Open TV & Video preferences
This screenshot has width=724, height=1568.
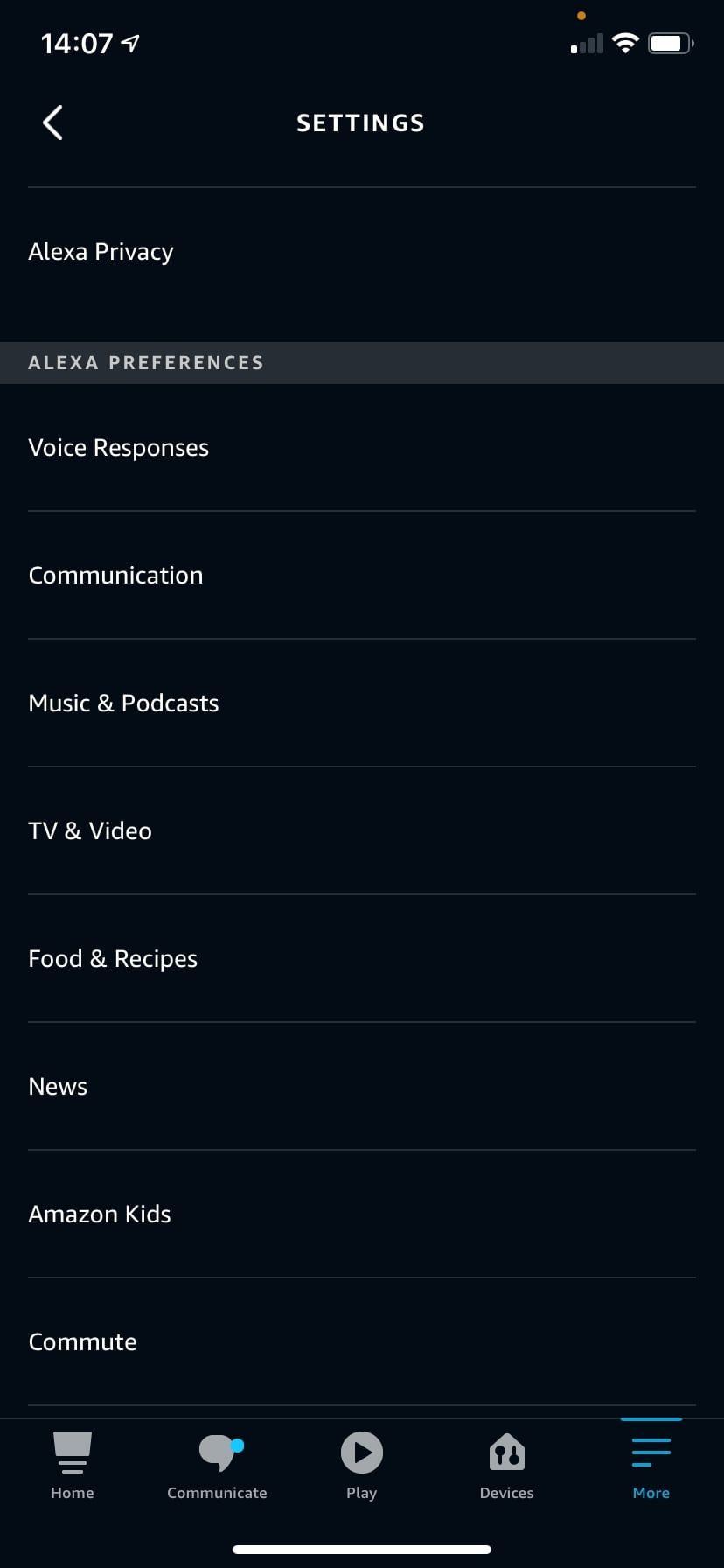point(90,830)
